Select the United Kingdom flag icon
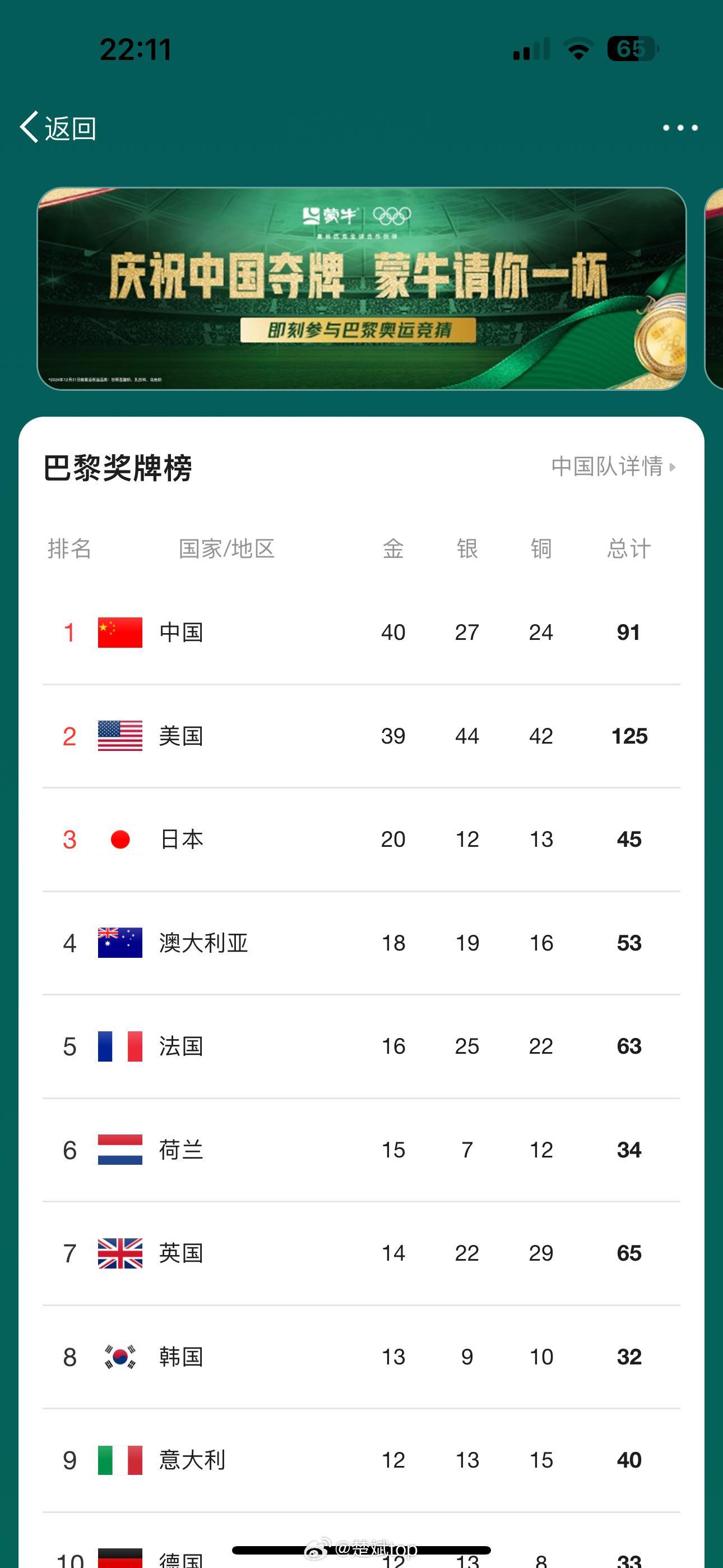Screen dimensions: 723x1568 pyautogui.click(x=119, y=1253)
